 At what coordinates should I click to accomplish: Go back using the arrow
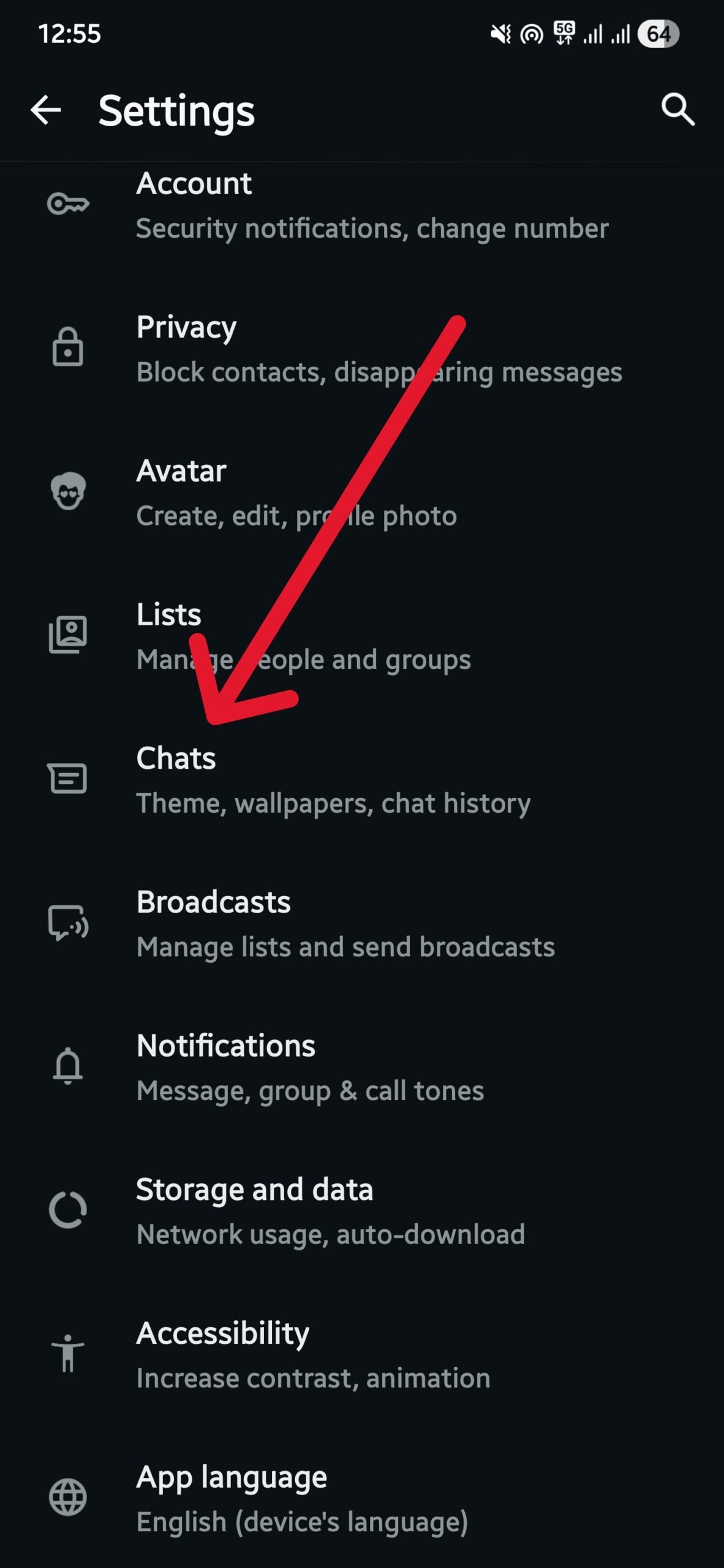click(x=46, y=111)
